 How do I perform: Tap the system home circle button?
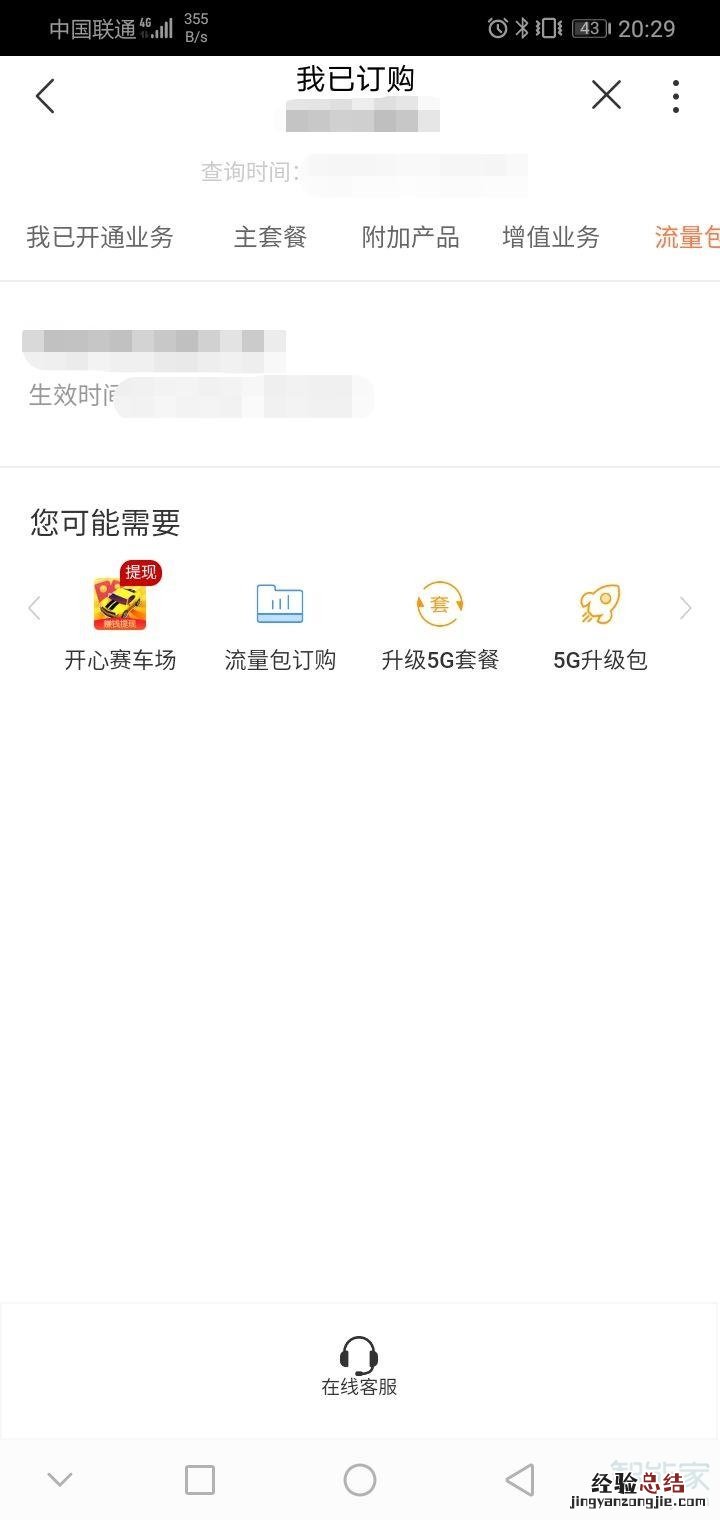coord(360,1480)
